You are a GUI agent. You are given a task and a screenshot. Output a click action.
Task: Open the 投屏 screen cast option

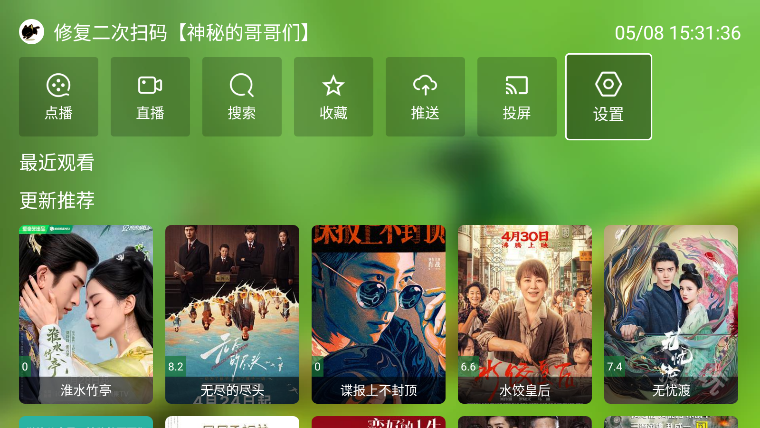click(517, 97)
